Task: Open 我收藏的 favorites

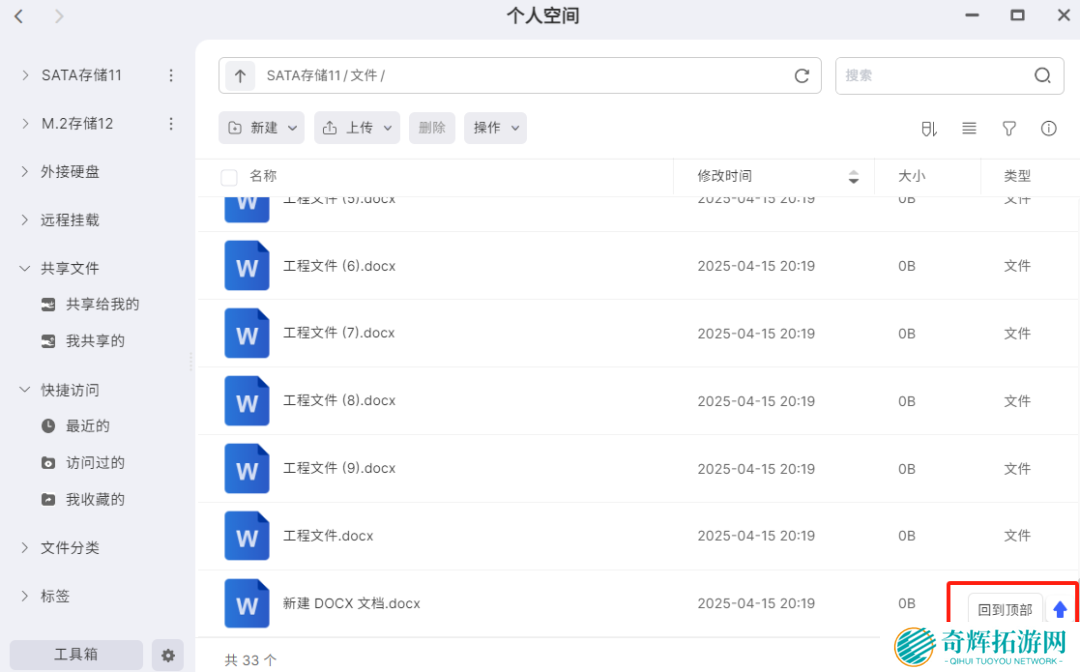Action: tap(95, 499)
